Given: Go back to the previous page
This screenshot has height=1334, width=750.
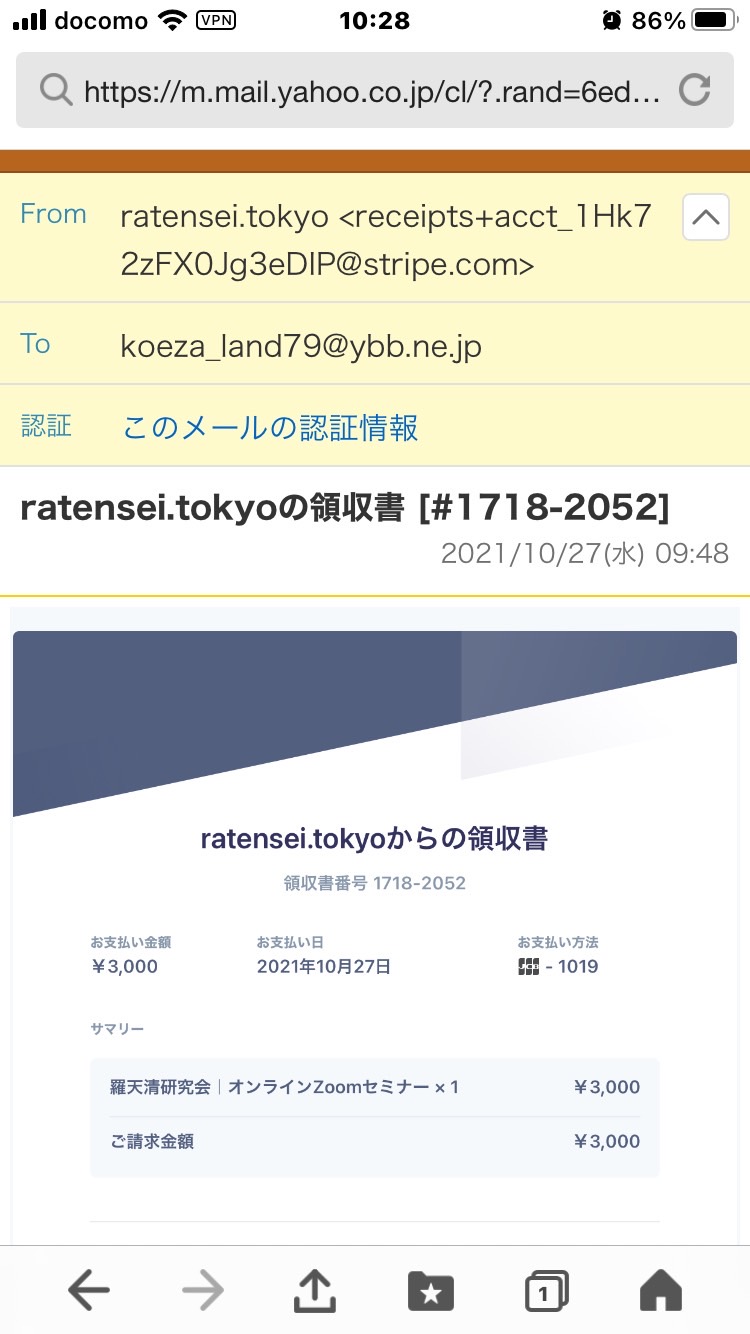Looking at the screenshot, I should point(89,1291).
